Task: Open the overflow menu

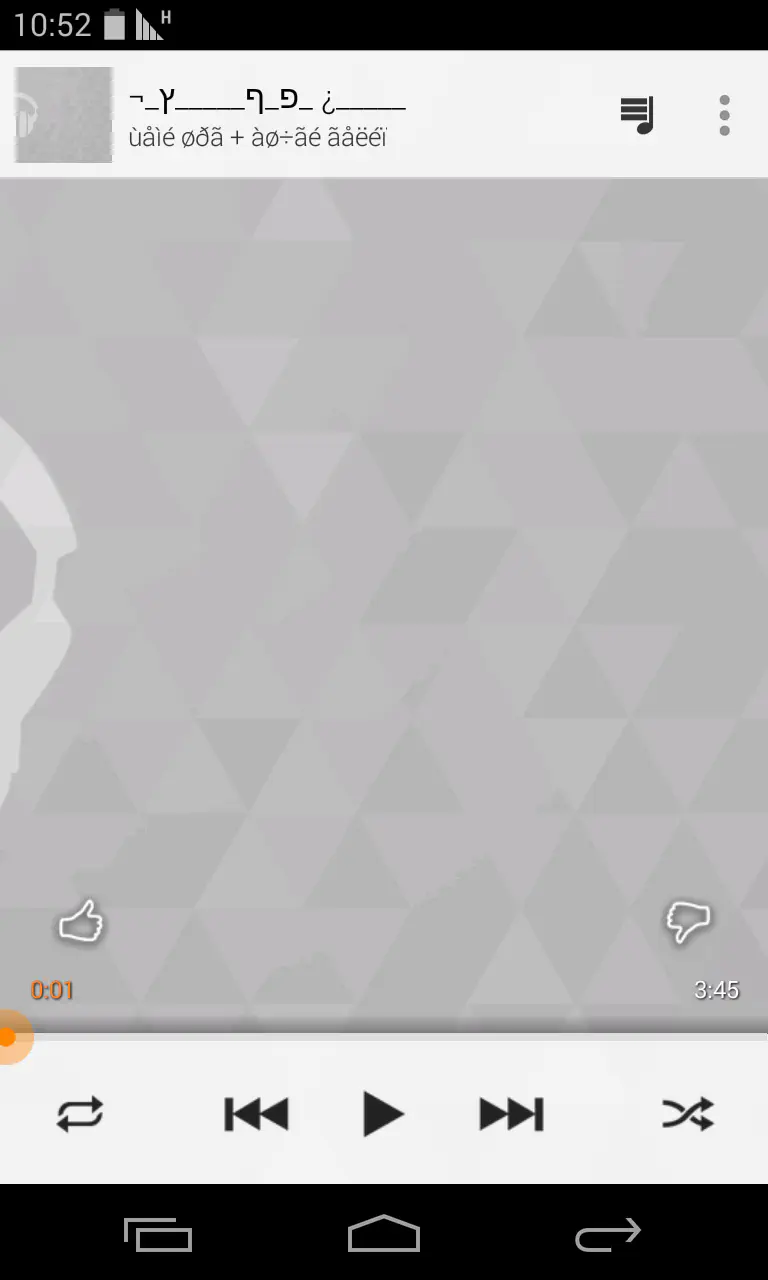Action: (725, 115)
